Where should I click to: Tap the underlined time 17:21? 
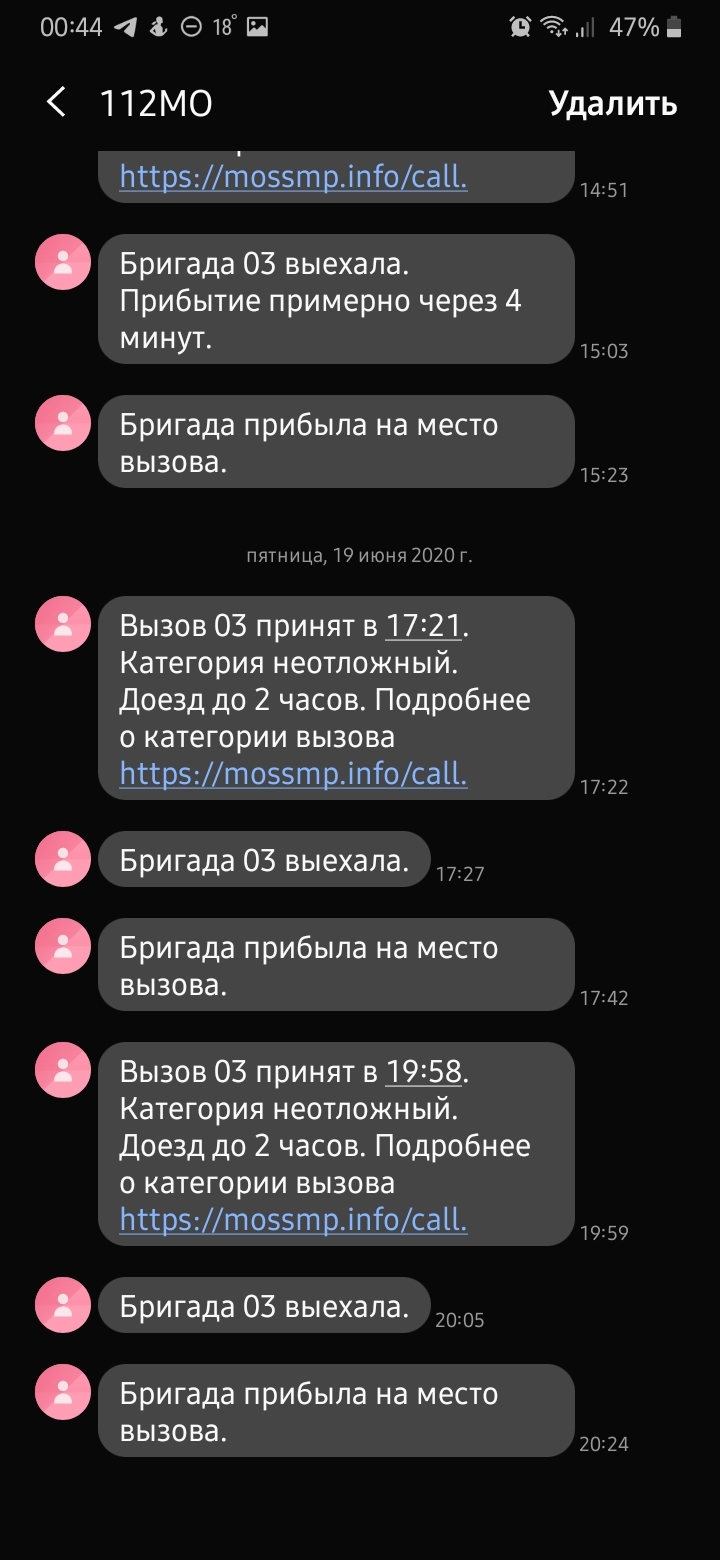(x=424, y=626)
